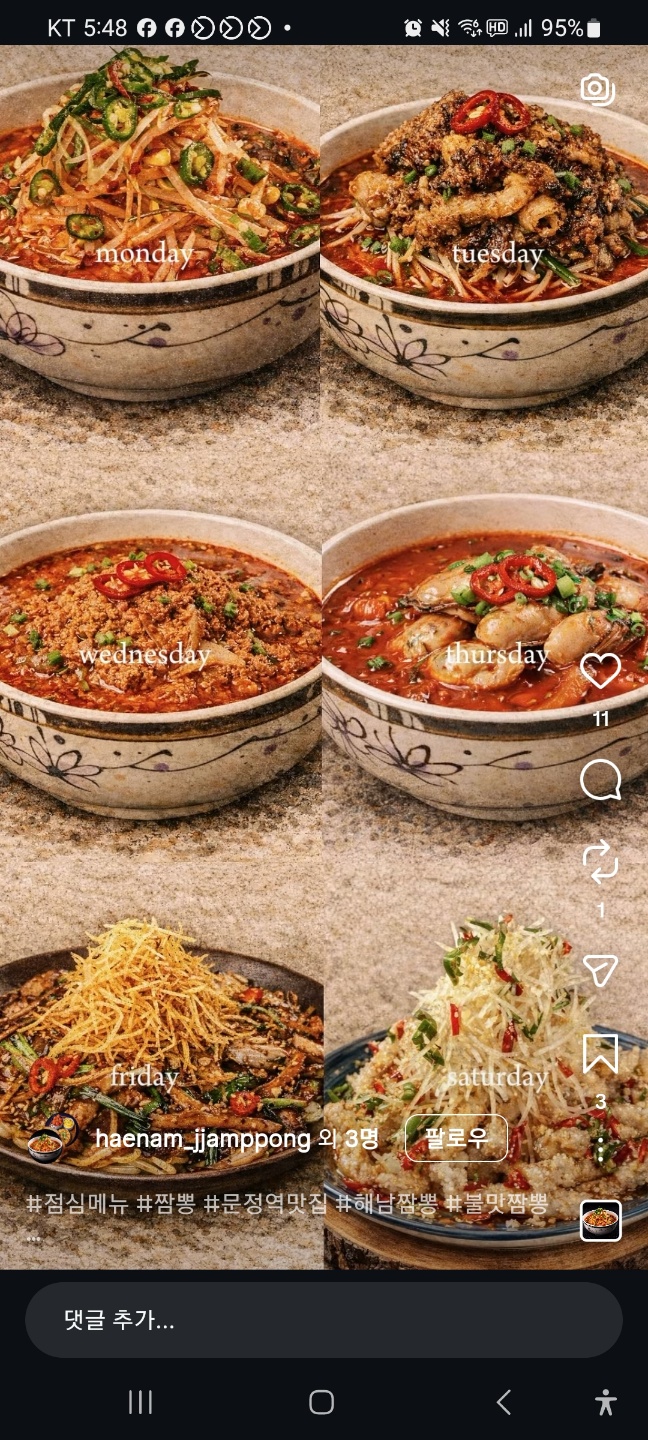Follow haenam_jjamppong with 팔로우 button
The width and height of the screenshot is (648, 1440).
(456, 1138)
